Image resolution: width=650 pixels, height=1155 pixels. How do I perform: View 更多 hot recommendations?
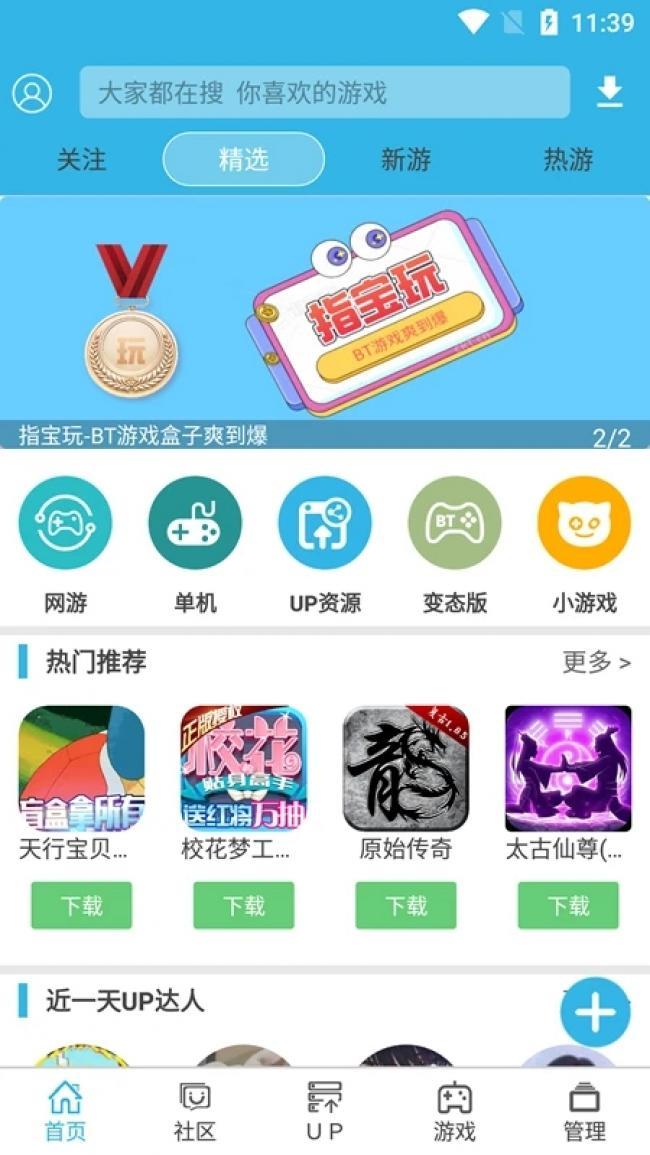coord(596,662)
